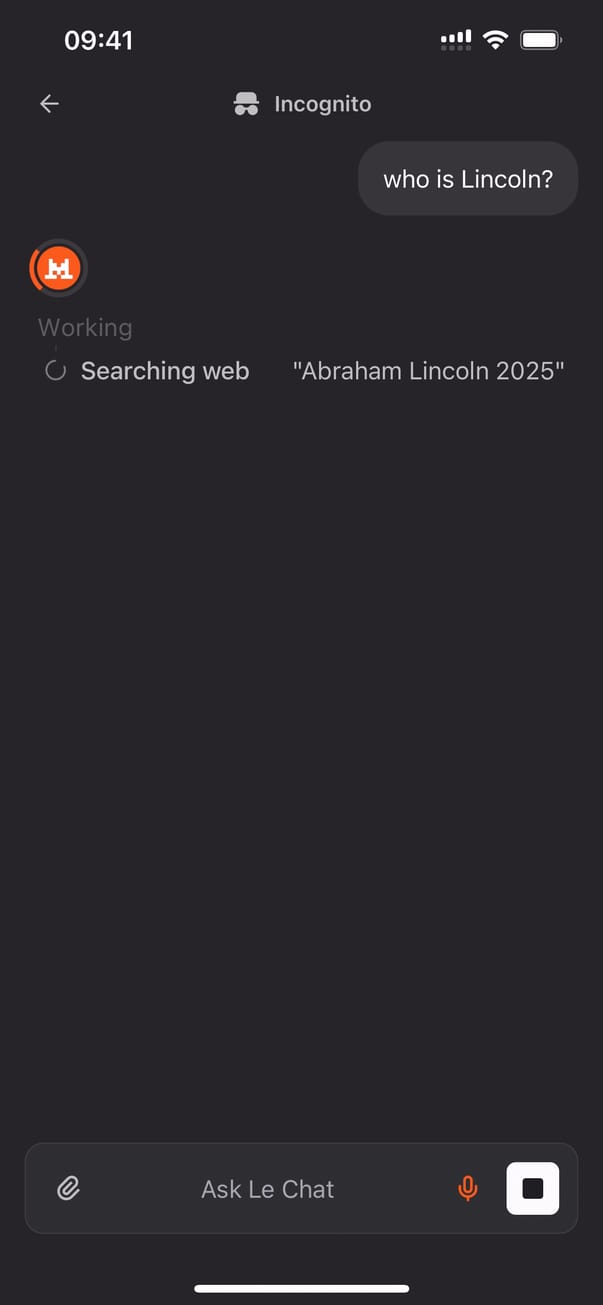Focus the Ask Le Chat input field

point(267,1188)
